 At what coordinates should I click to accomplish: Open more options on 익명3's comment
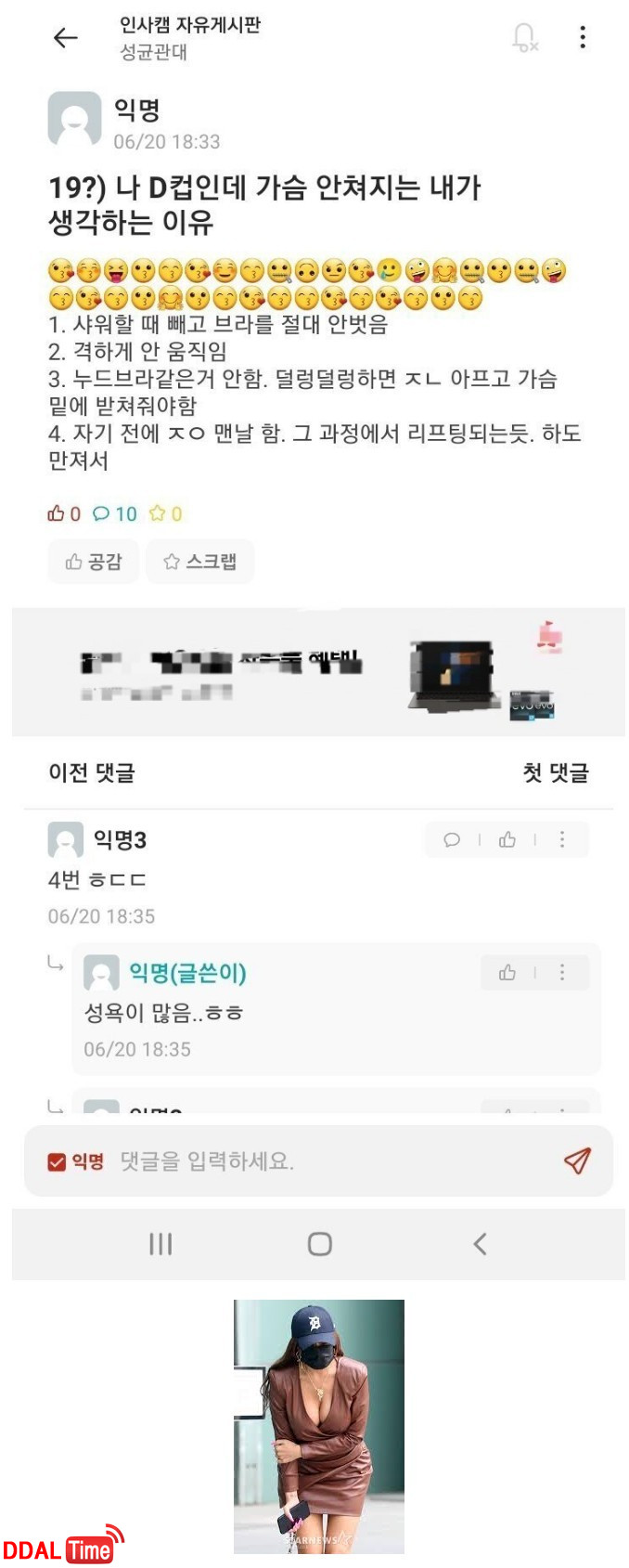pyautogui.click(x=562, y=839)
